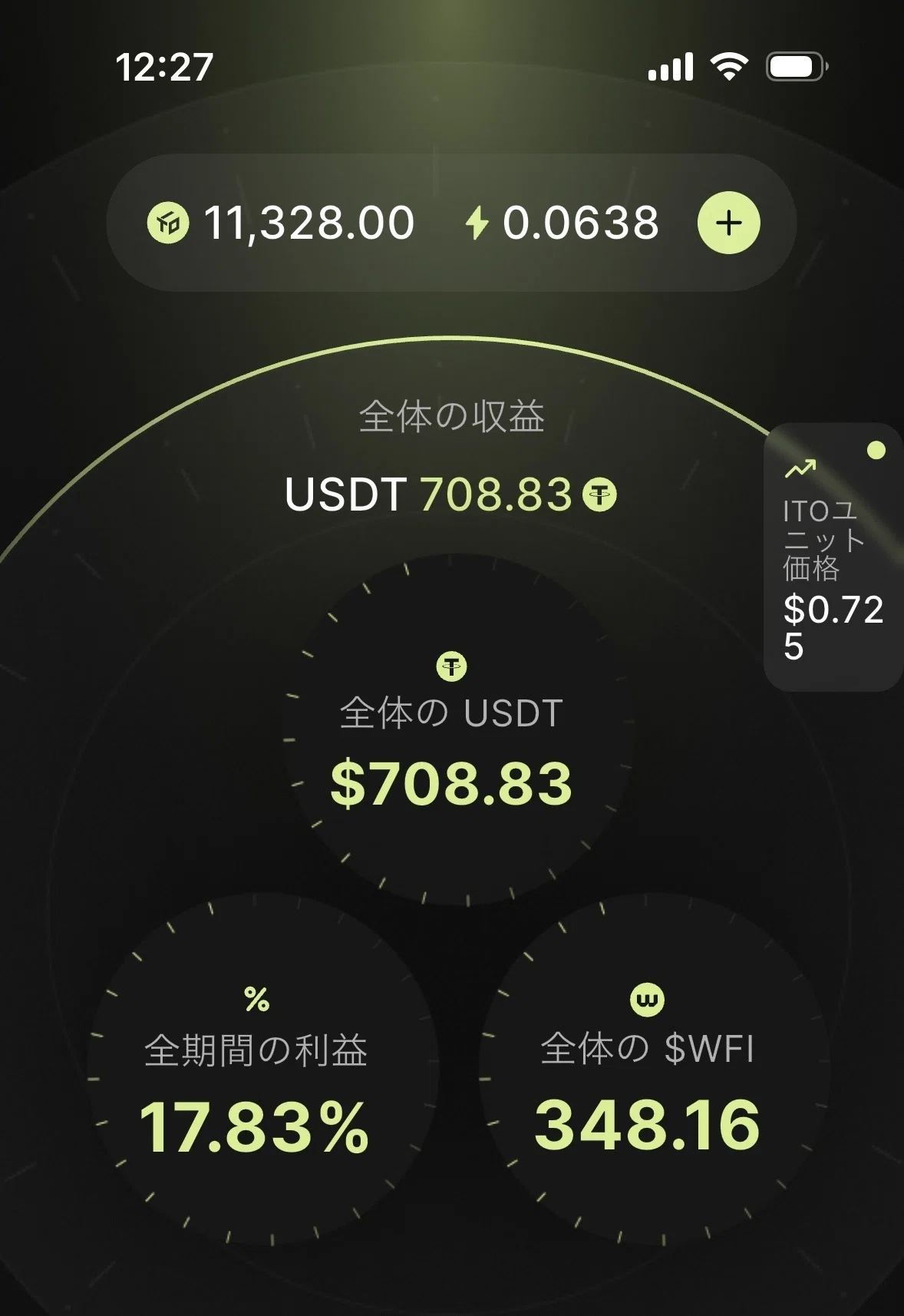Image resolution: width=904 pixels, height=1316 pixels.
Task: Open the ITO unit price side widget
Action: pos(833,557)
